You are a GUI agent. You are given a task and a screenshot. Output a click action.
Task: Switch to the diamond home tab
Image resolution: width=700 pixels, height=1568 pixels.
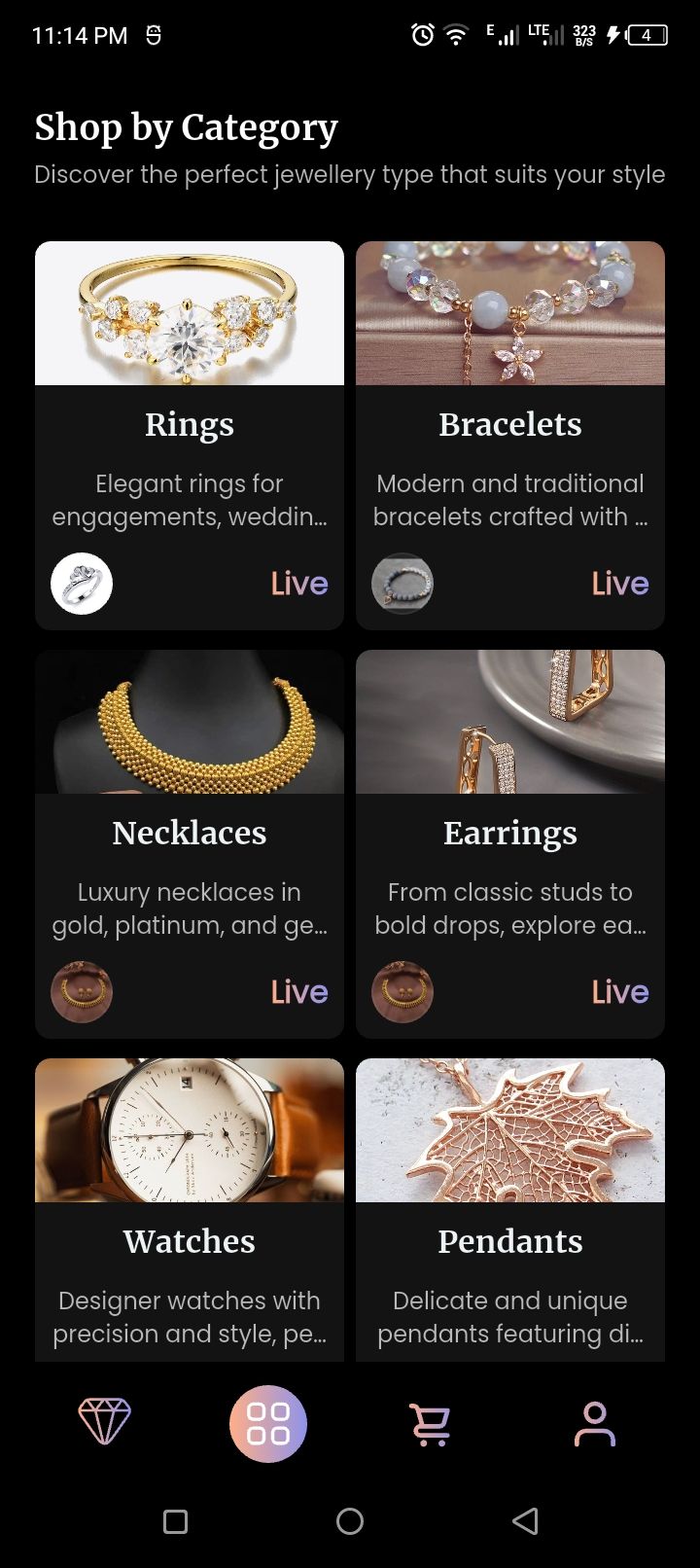(105, 1423)
